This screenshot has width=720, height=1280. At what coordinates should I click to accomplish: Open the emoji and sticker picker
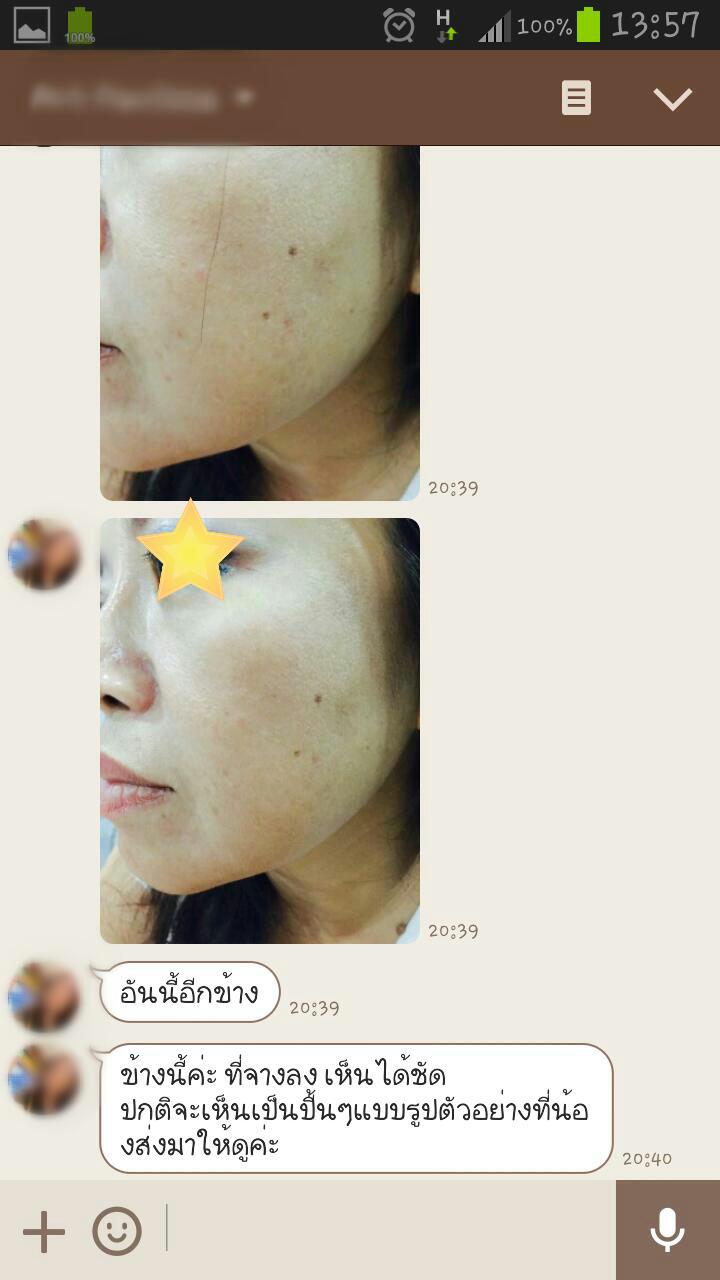point(117,1232)
